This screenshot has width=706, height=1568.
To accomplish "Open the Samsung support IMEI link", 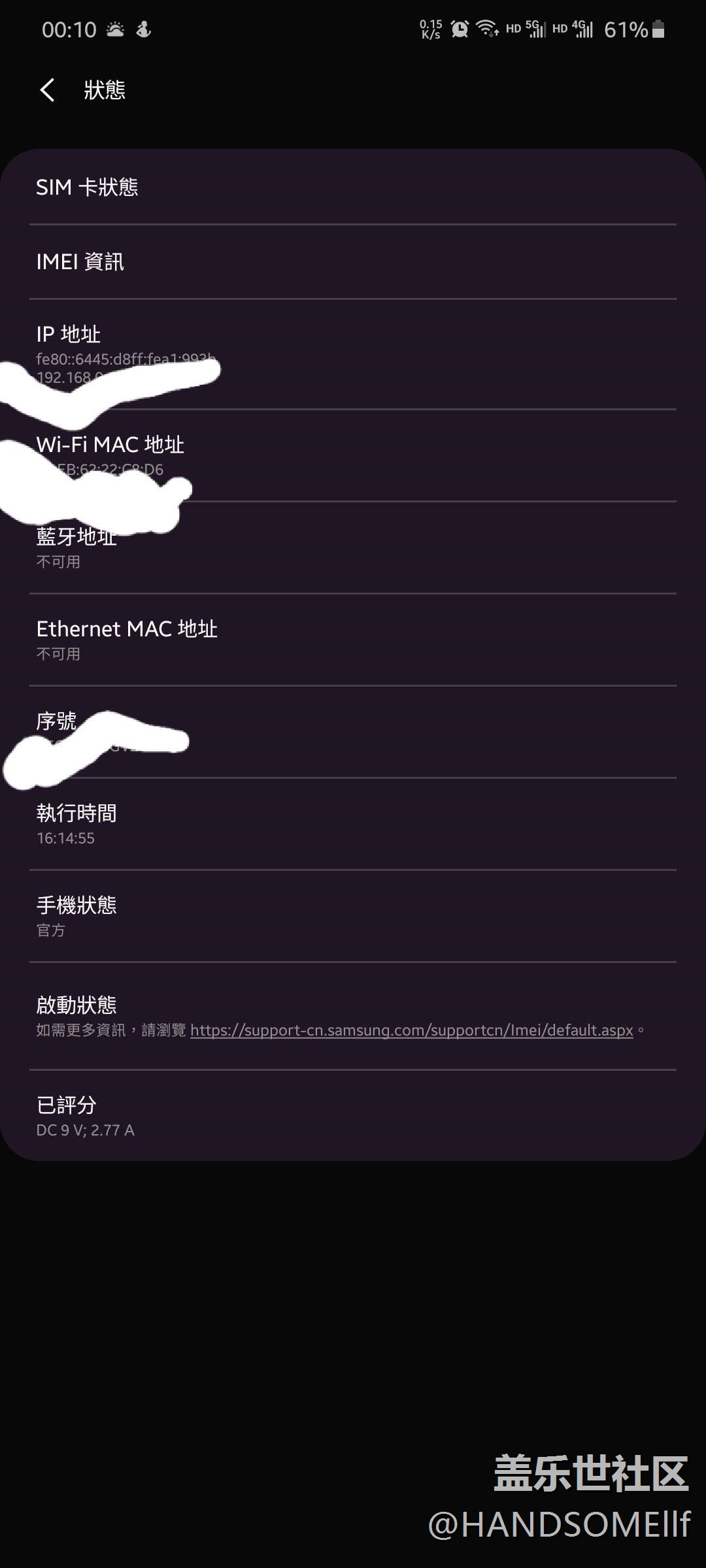I will pyautogui.click(x=411, y=1030).
